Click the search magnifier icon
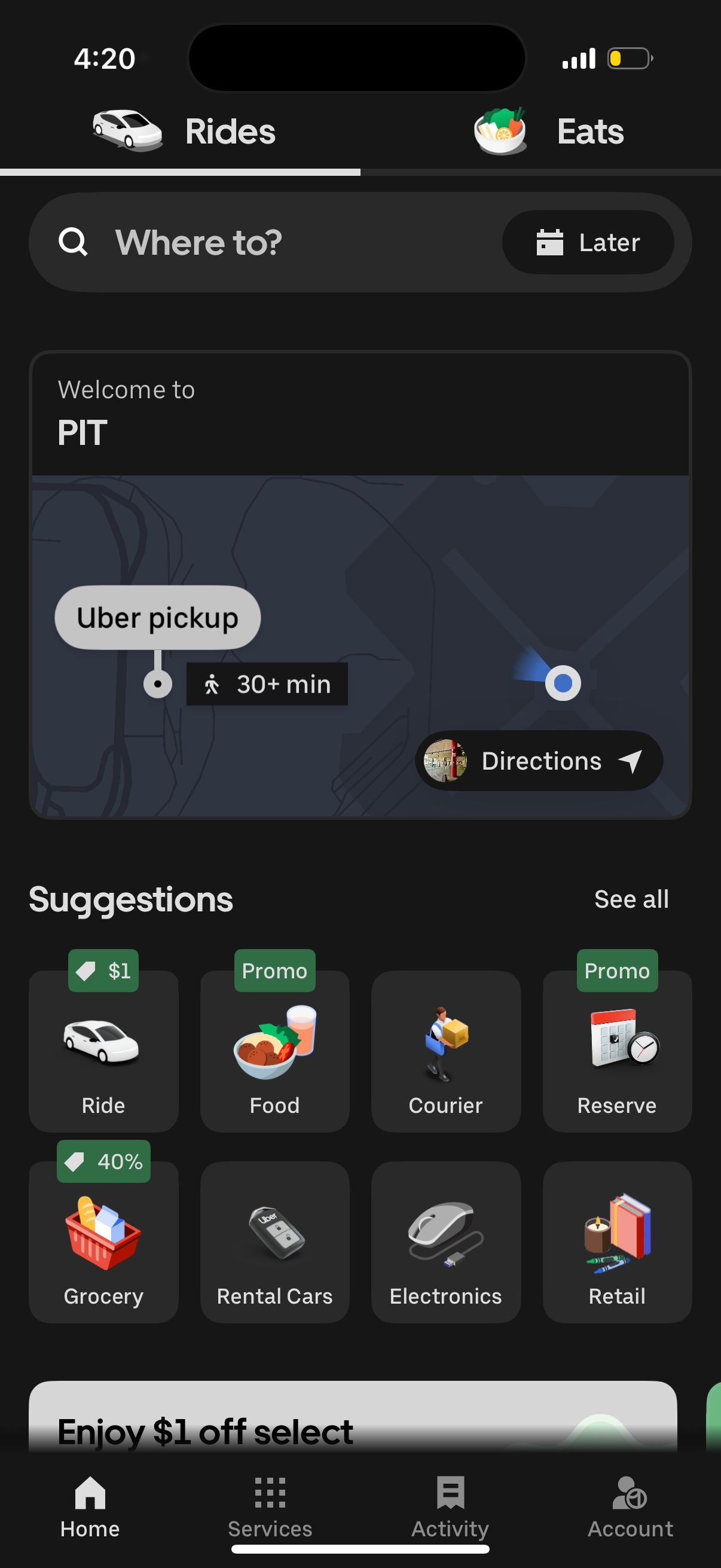This screenshot has width=721, height=1568. click(x=74, y=242)
